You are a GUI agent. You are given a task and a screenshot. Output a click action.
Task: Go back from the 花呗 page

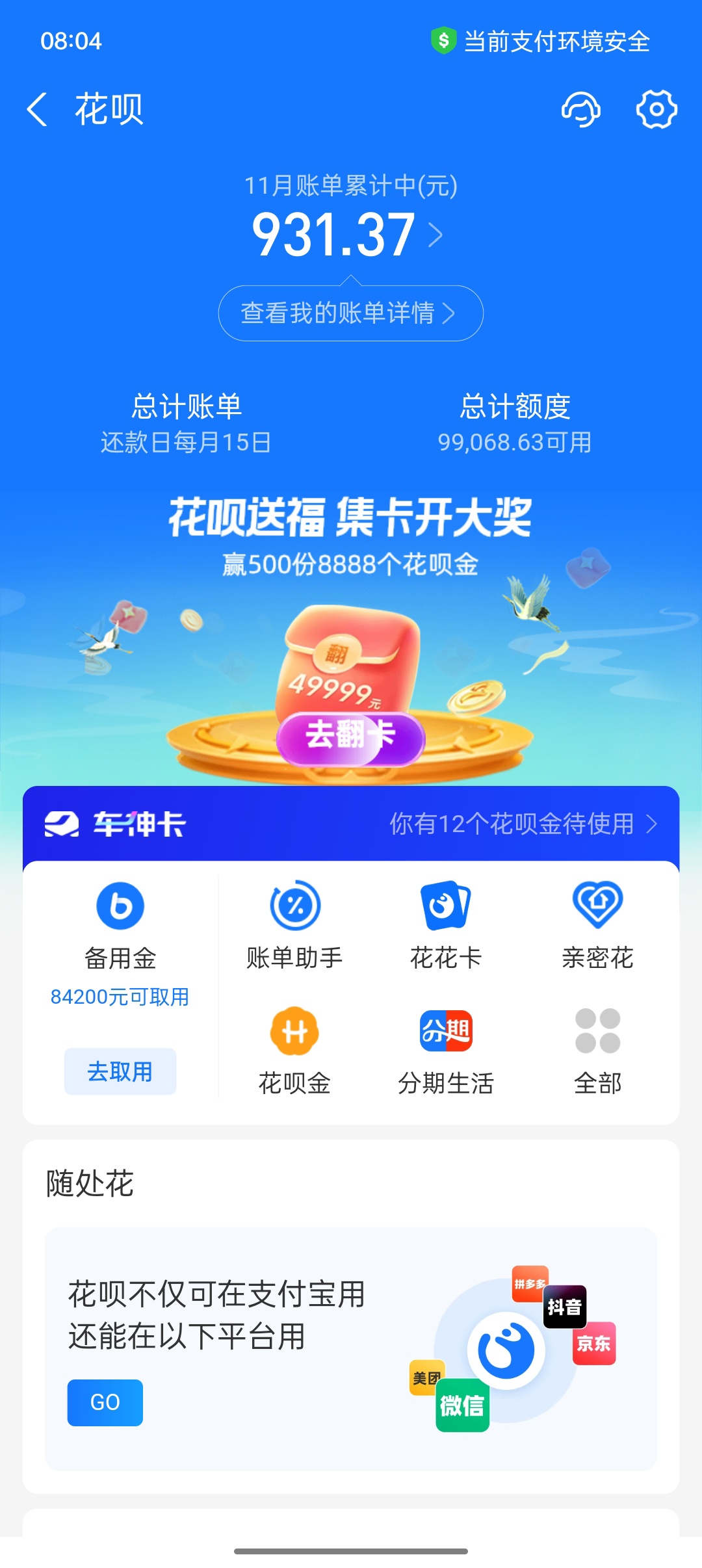point(38,109)
